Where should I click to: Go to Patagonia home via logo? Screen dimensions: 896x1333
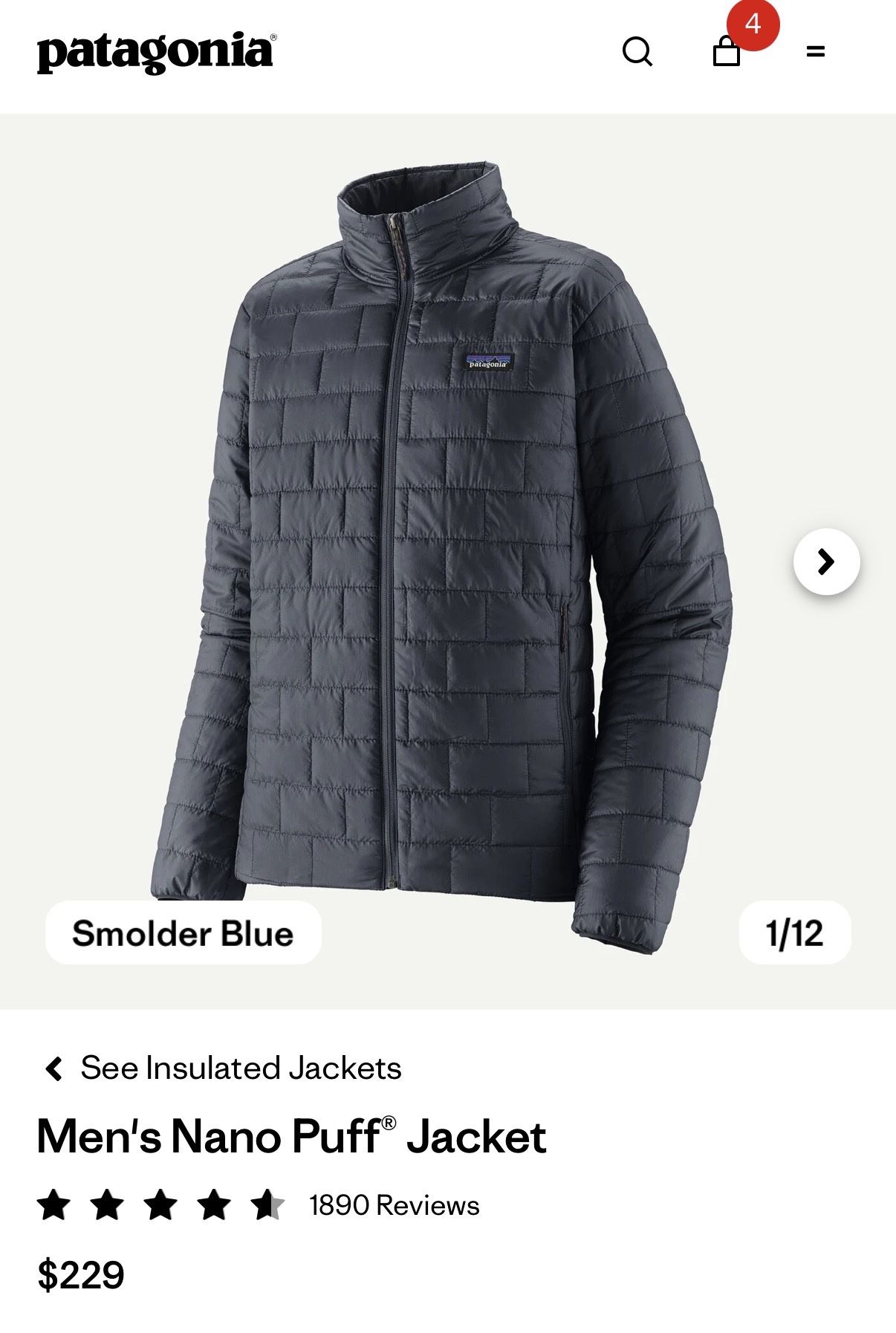pos(157,52)
